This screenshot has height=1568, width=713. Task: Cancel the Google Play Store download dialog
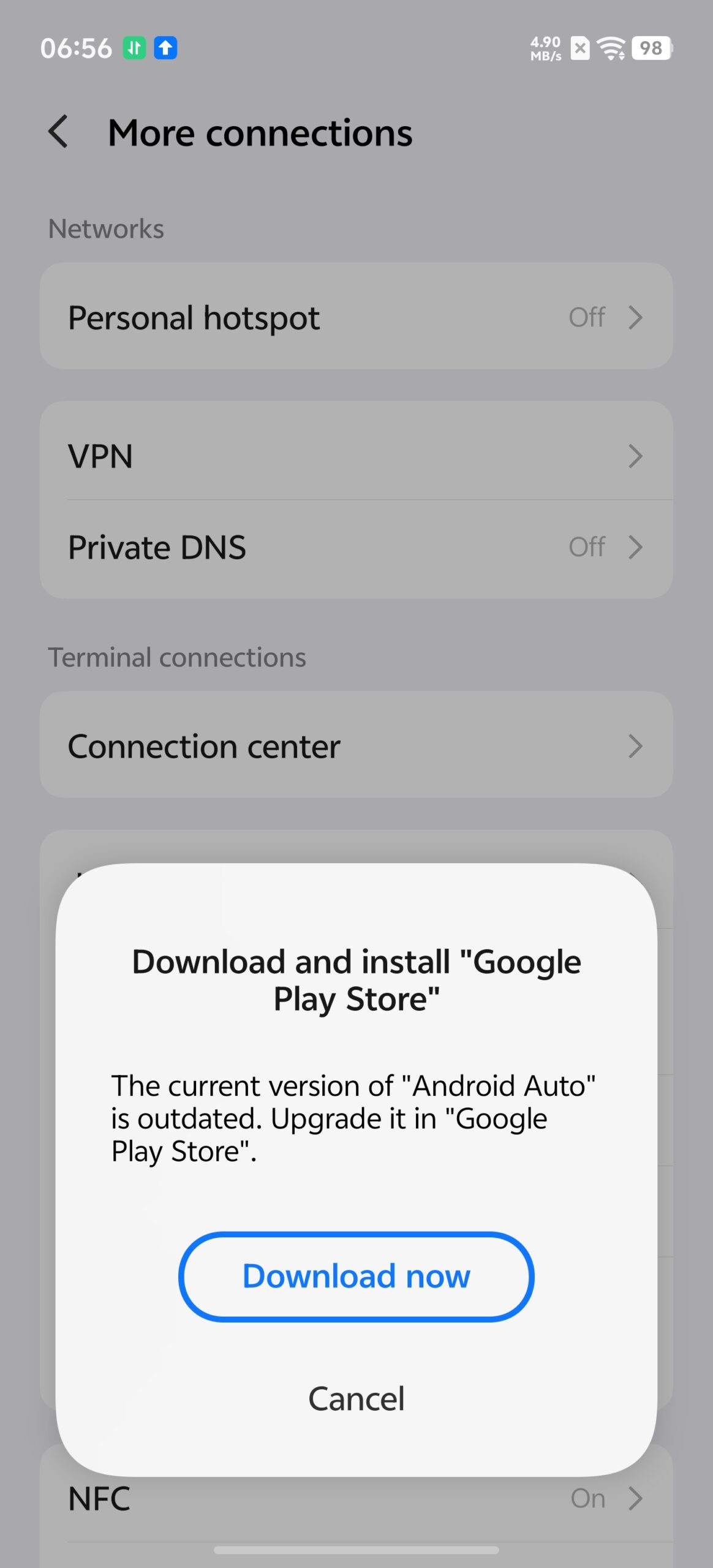356,1399
